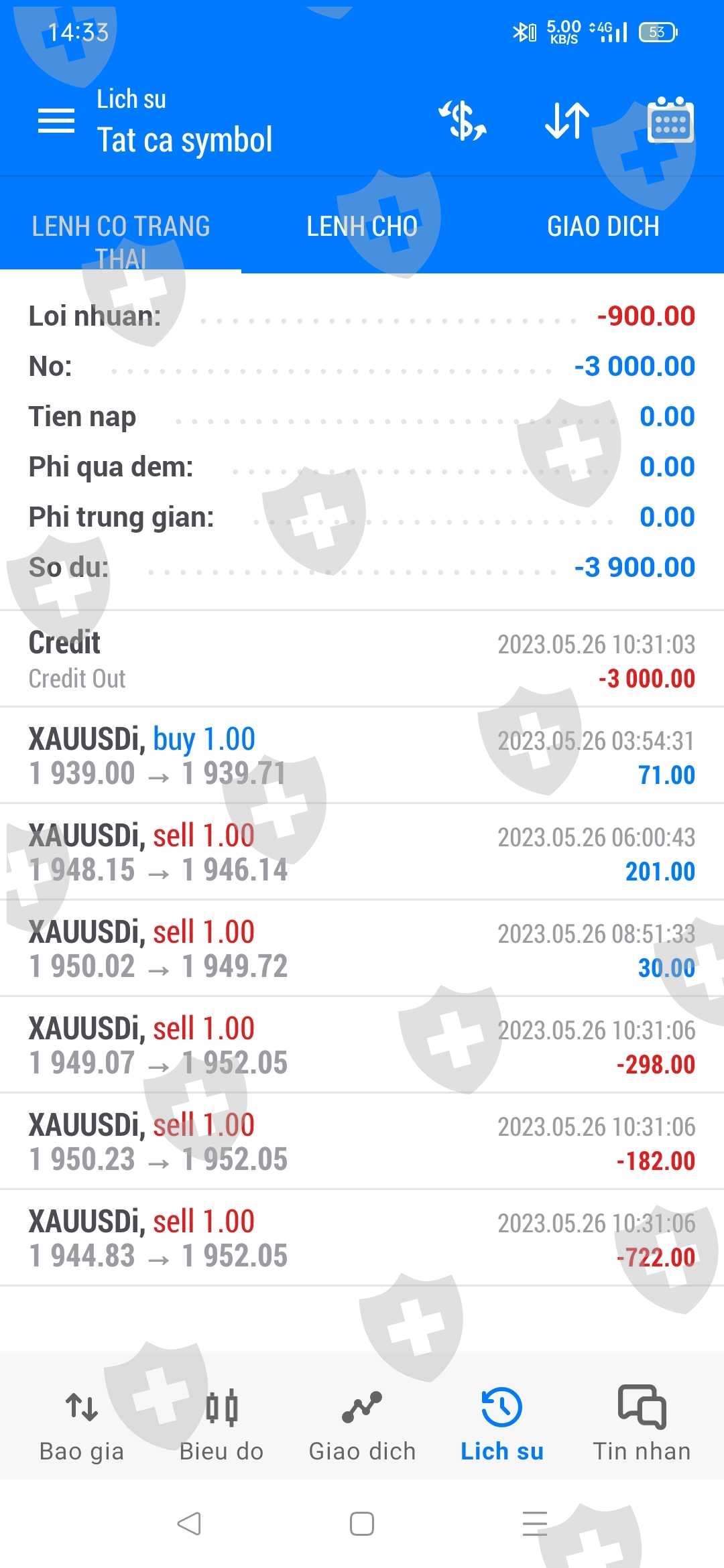This screenshot has height=1568, width=724.
Task: Open the XAUUSDi buy trade with 71.00 profit
Action: point(362,756)
